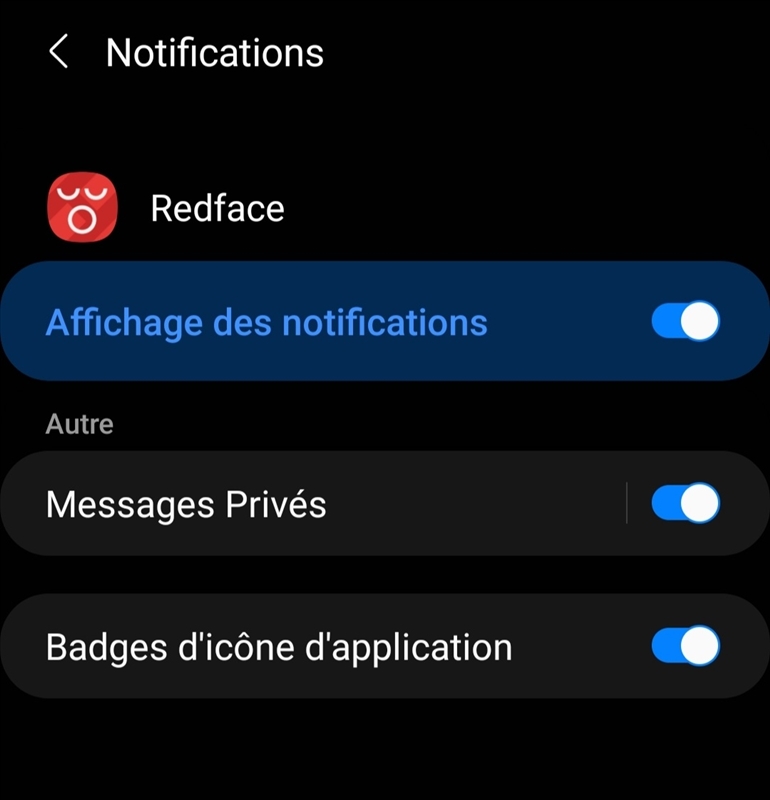Open Messages Privés details left of divider
Image resolution: width=770 pixels, height=800 pixels.
pos(300,502)
